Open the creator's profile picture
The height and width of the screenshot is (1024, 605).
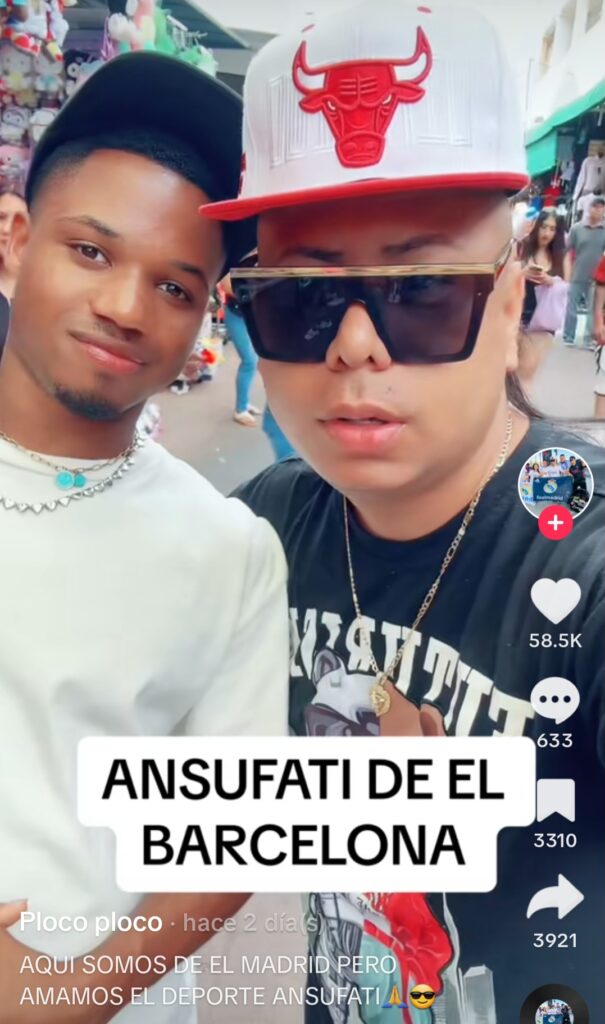[555, 483]
